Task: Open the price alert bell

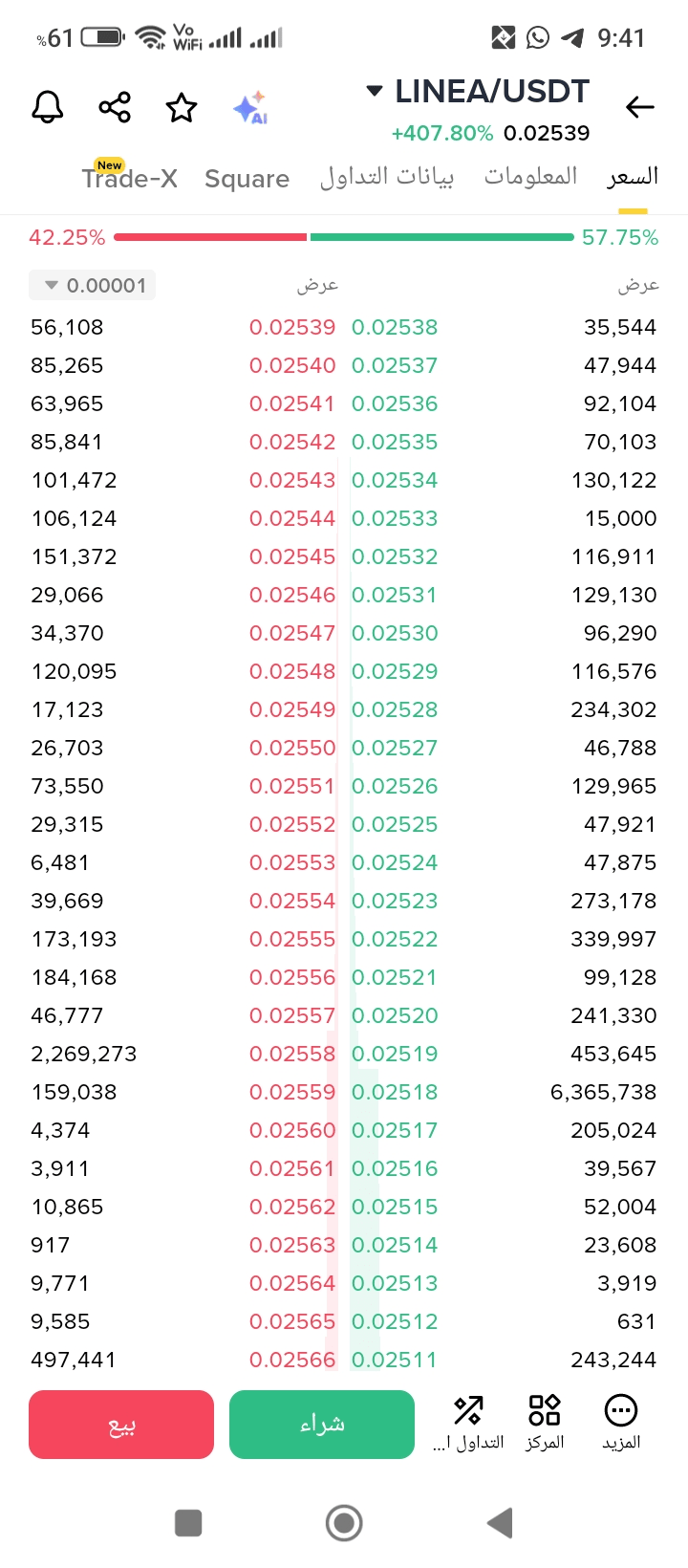Action: pos(47,107)
